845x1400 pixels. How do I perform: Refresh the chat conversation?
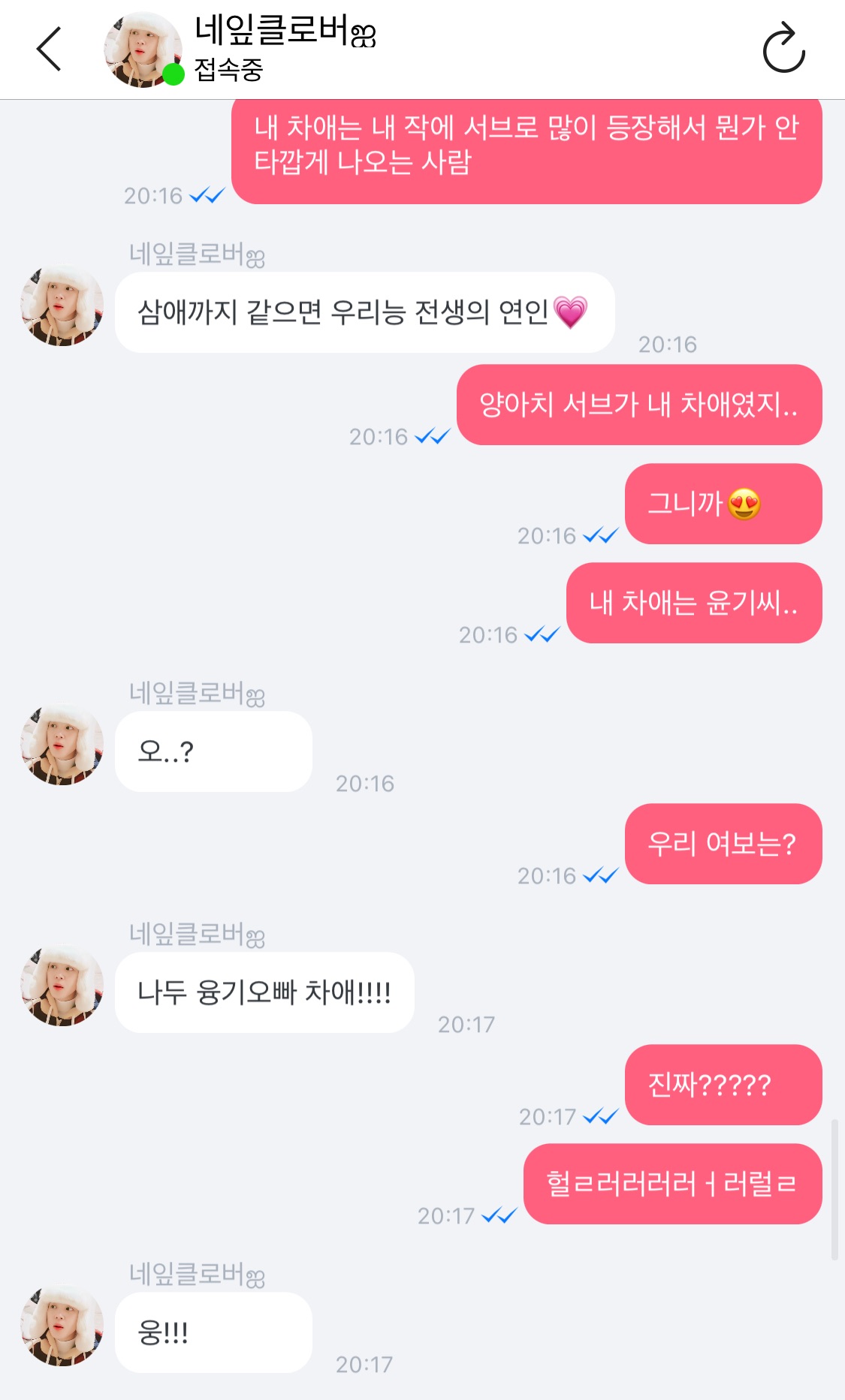(x=783, y=50)
